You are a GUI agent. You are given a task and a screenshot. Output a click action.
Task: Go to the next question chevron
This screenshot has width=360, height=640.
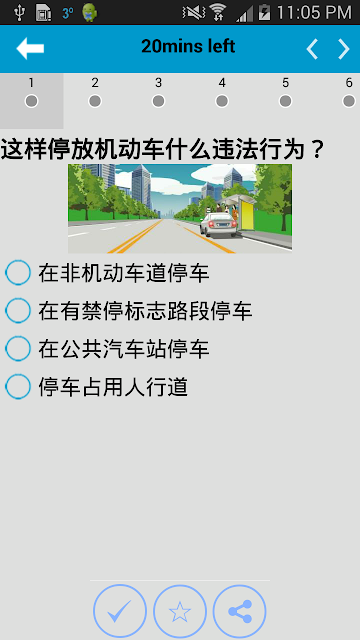coord(344,49)
